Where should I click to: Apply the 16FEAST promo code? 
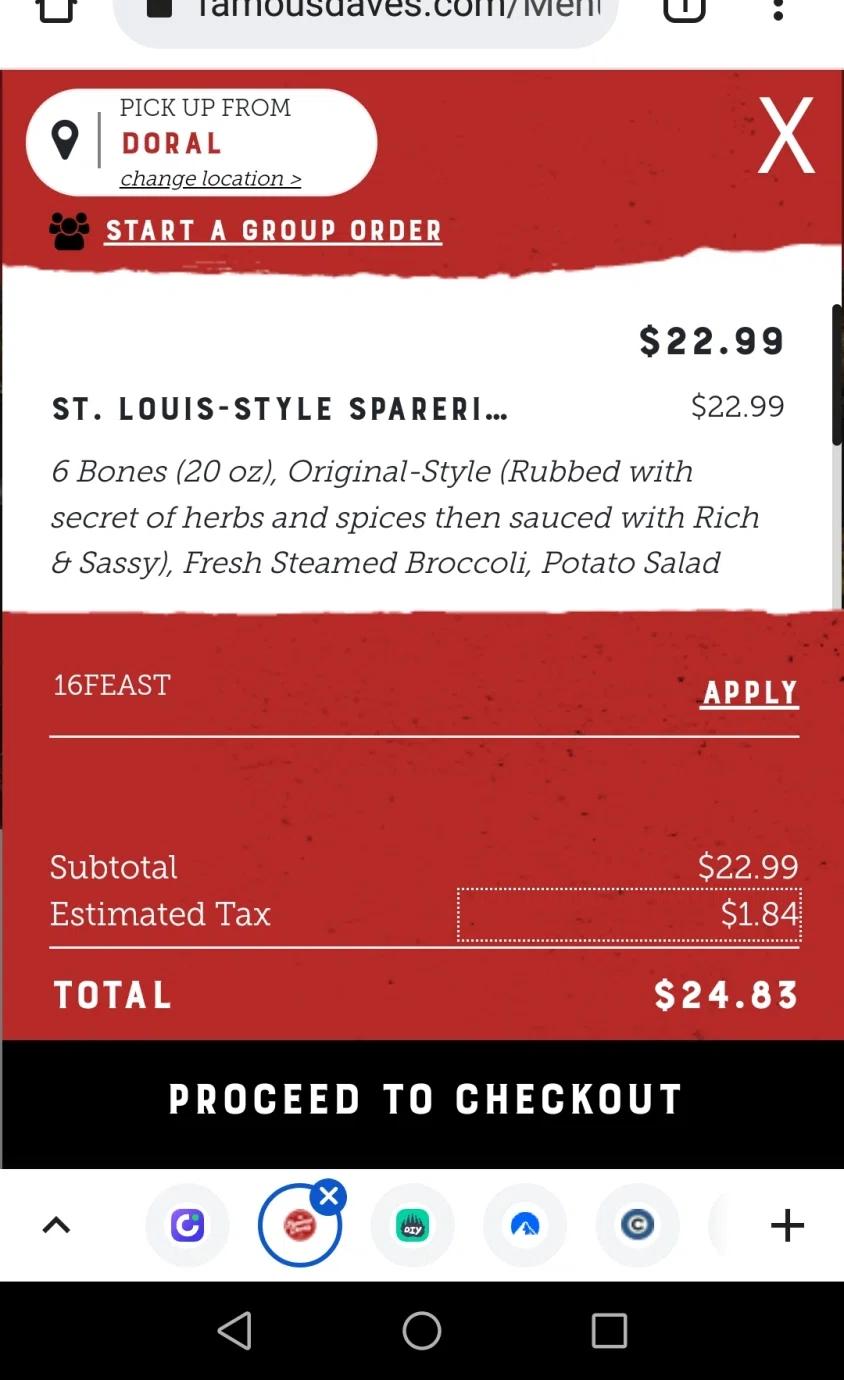pyautogui.click(x=750, y=693)
